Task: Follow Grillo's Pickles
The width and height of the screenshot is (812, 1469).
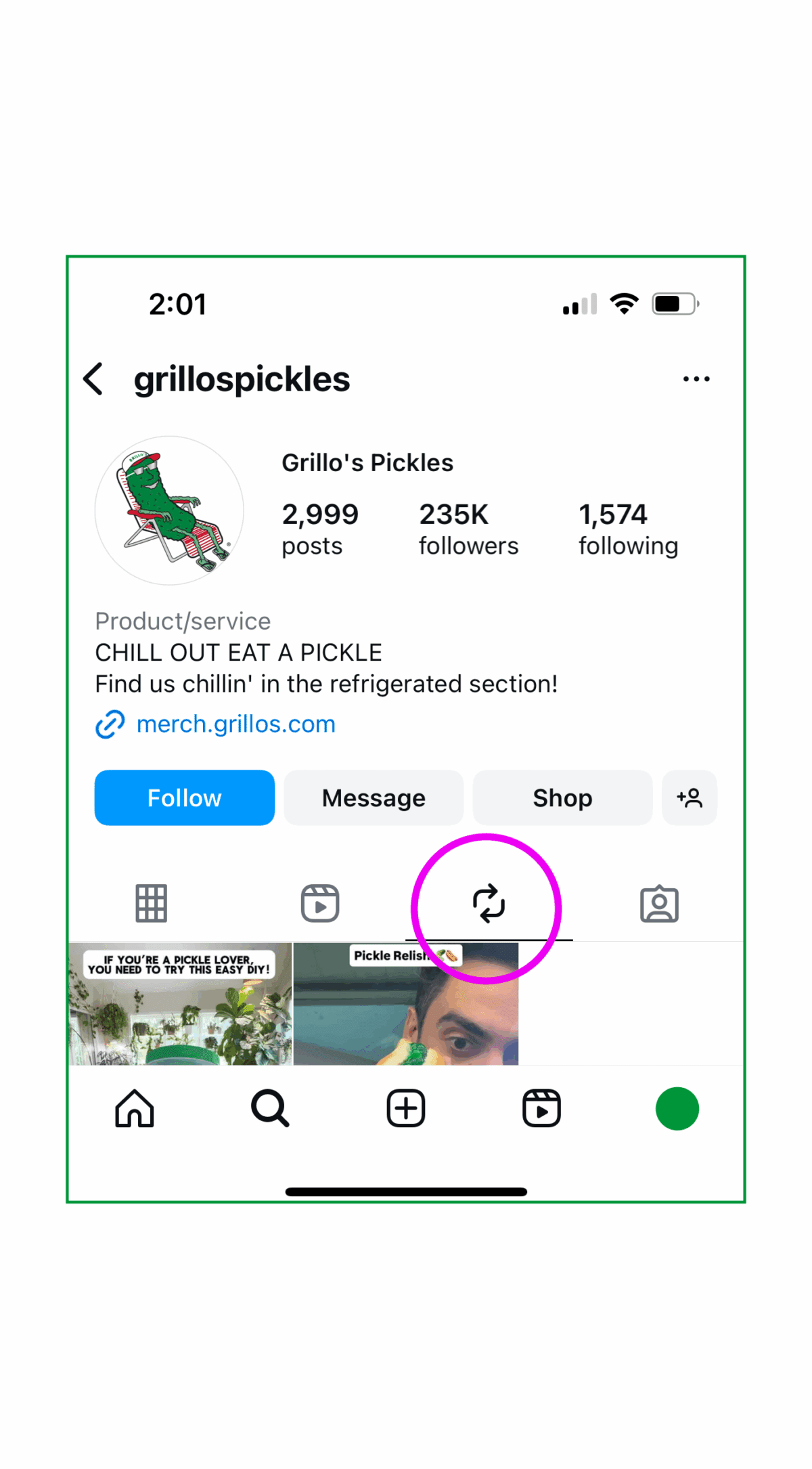Action: [x=184, y=797]
